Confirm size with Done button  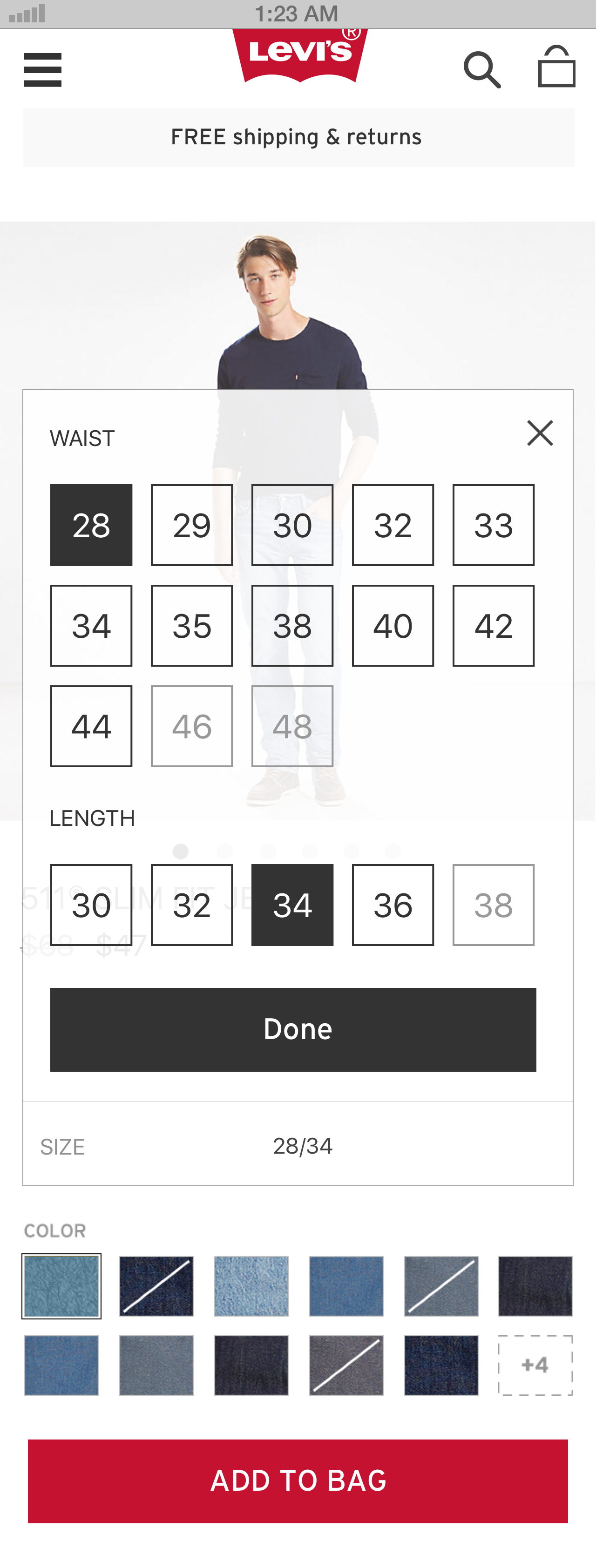[x=293, y=1029]
